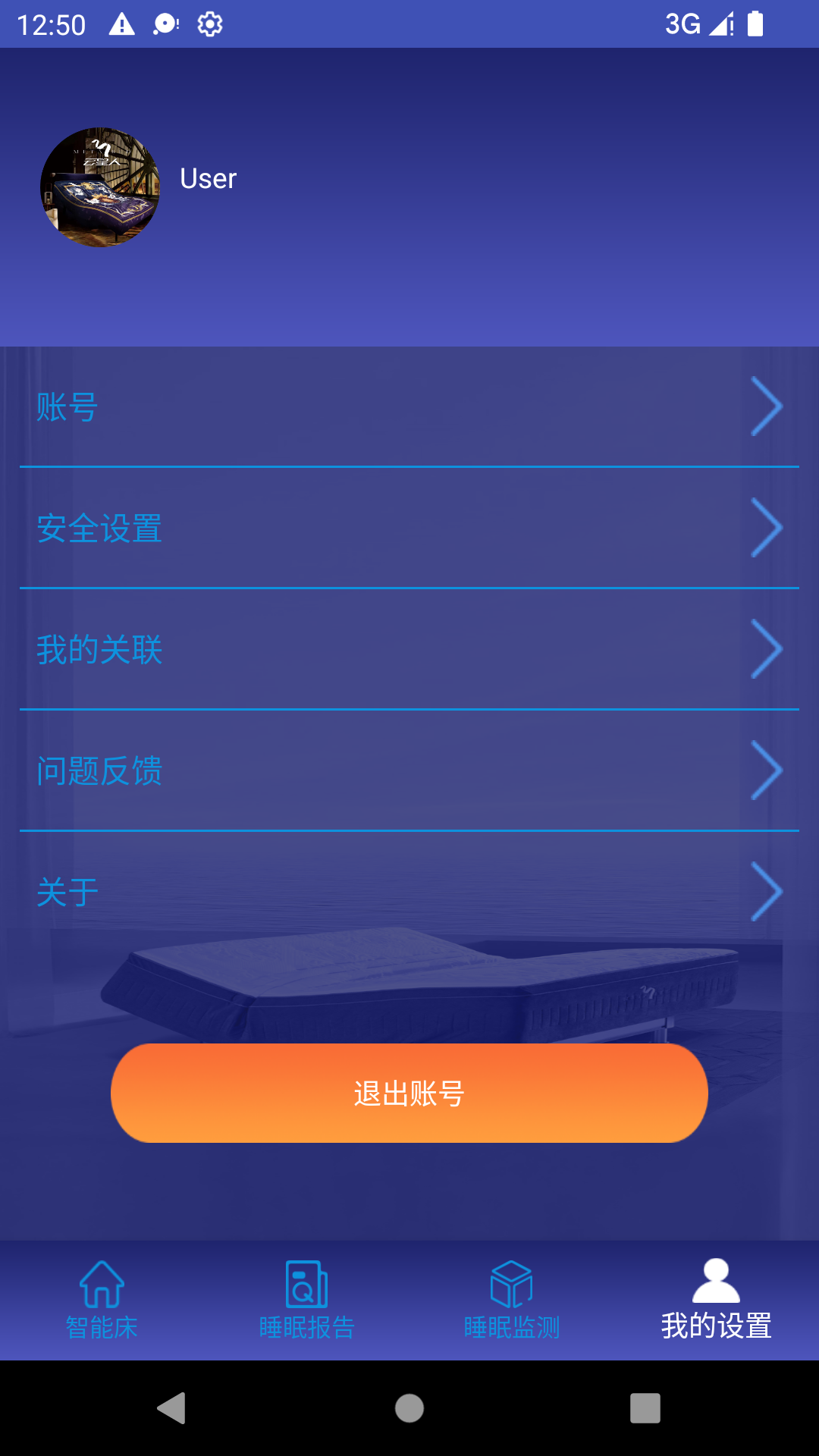Open the 关于 about row
The image size is (819, 1456).
[409, 893]
